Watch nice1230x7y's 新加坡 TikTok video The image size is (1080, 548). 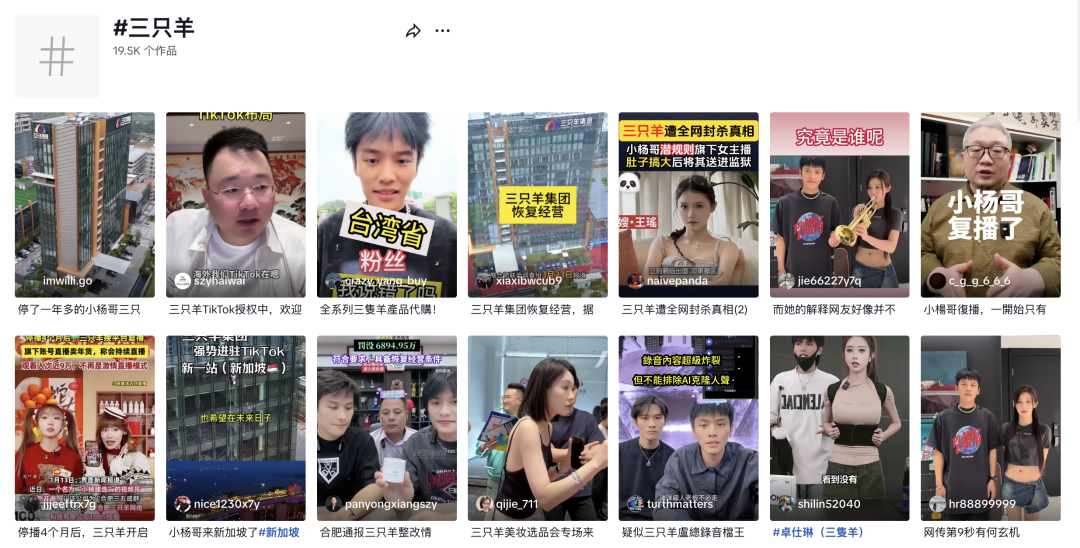236,428
